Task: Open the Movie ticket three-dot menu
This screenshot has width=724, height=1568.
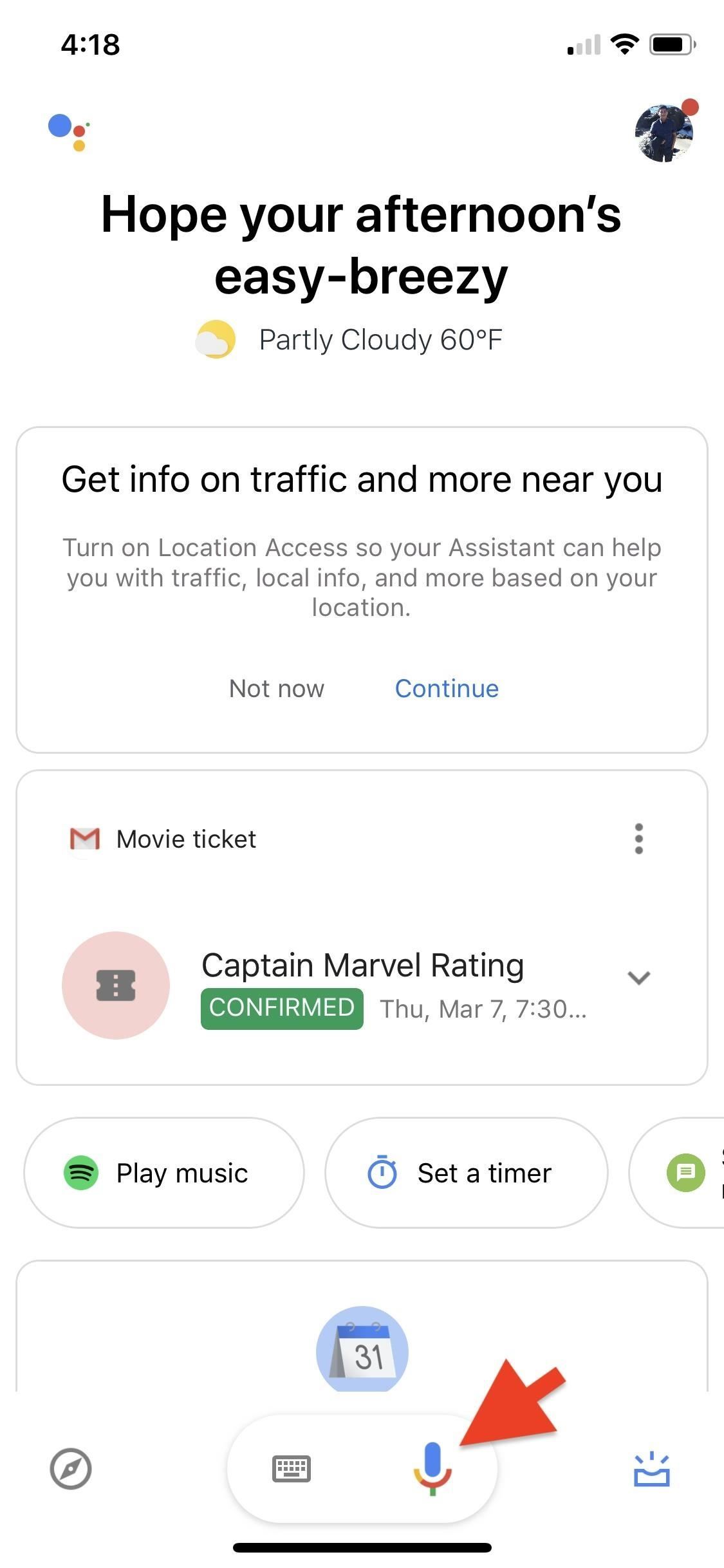Action: (x=638, y=838)
